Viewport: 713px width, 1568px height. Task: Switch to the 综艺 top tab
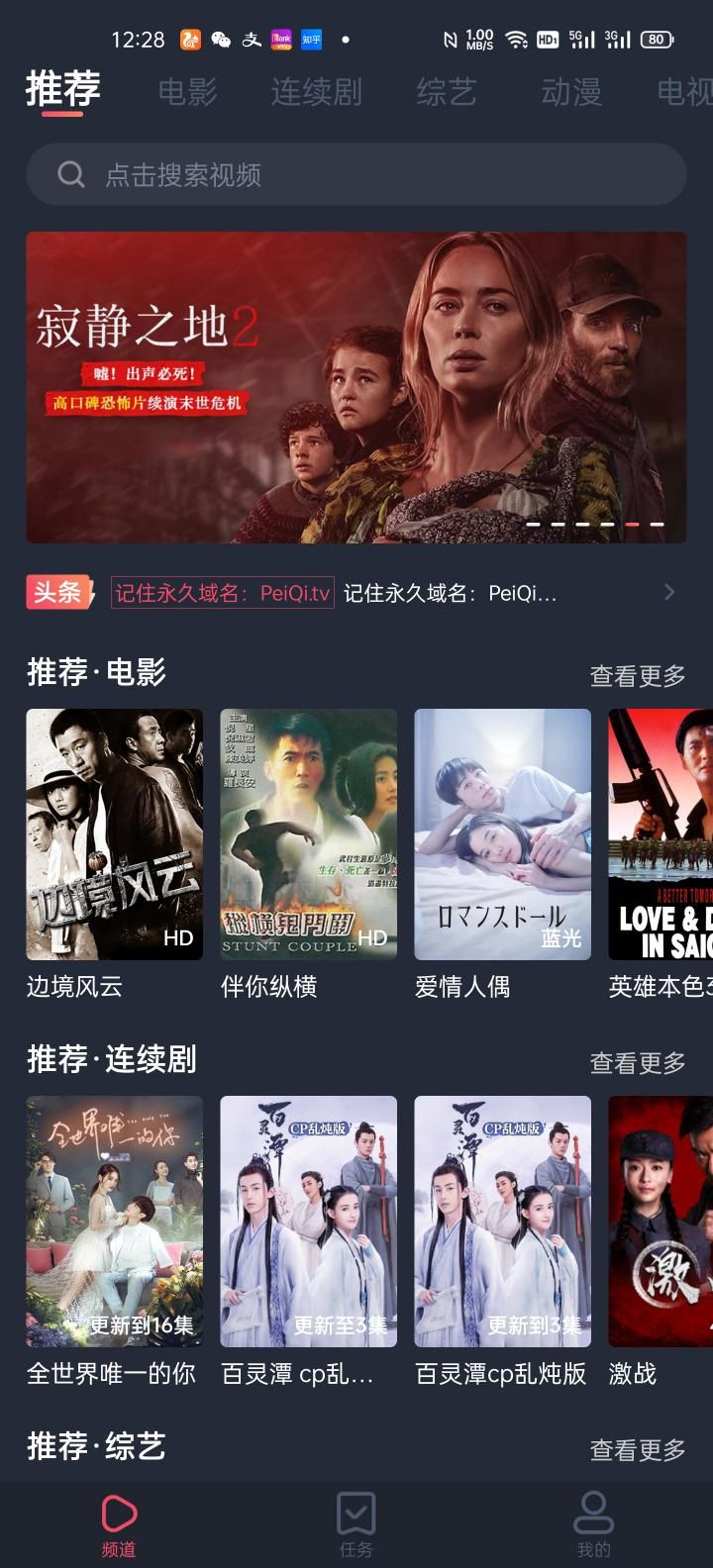pos(447,92)
